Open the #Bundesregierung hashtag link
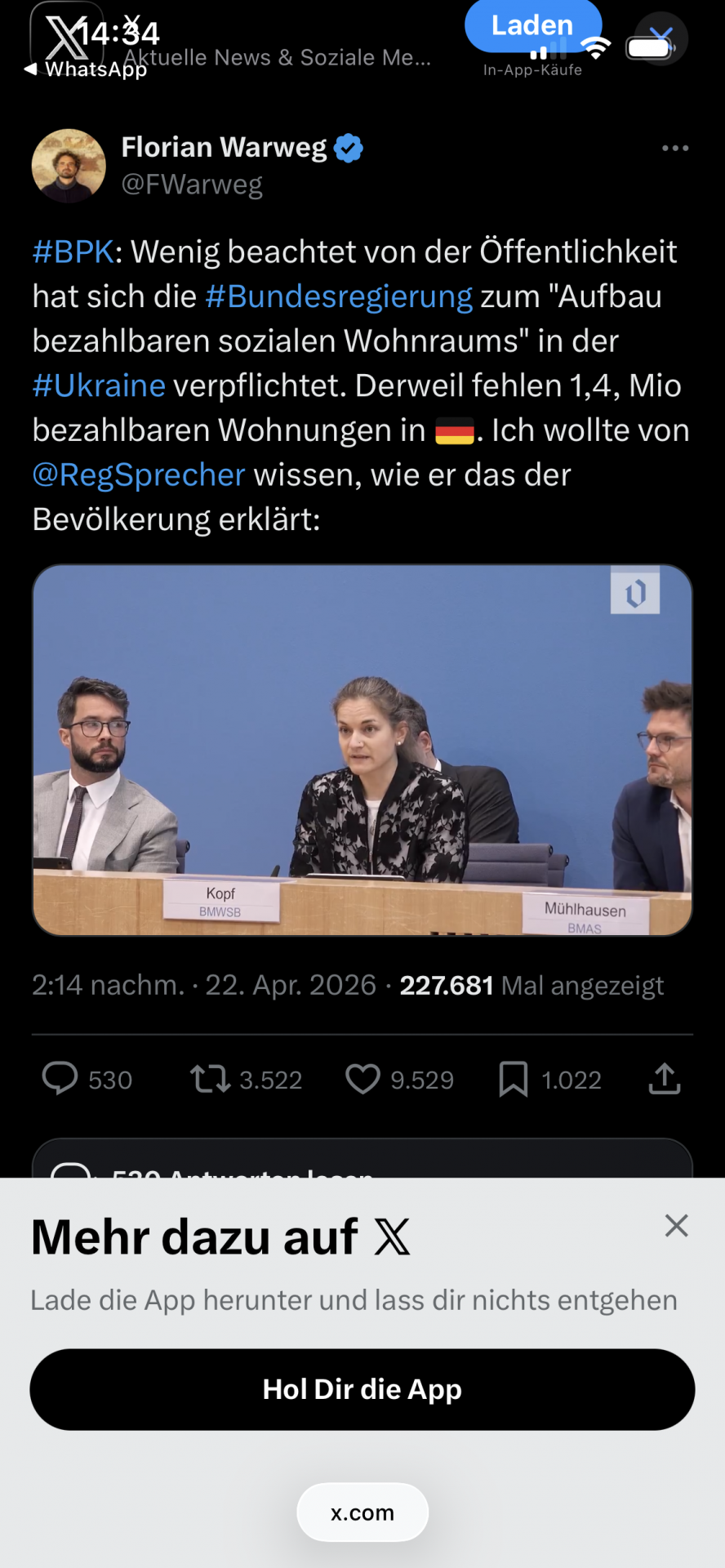This screenshot has height=1568, width=725. (339, 296)
